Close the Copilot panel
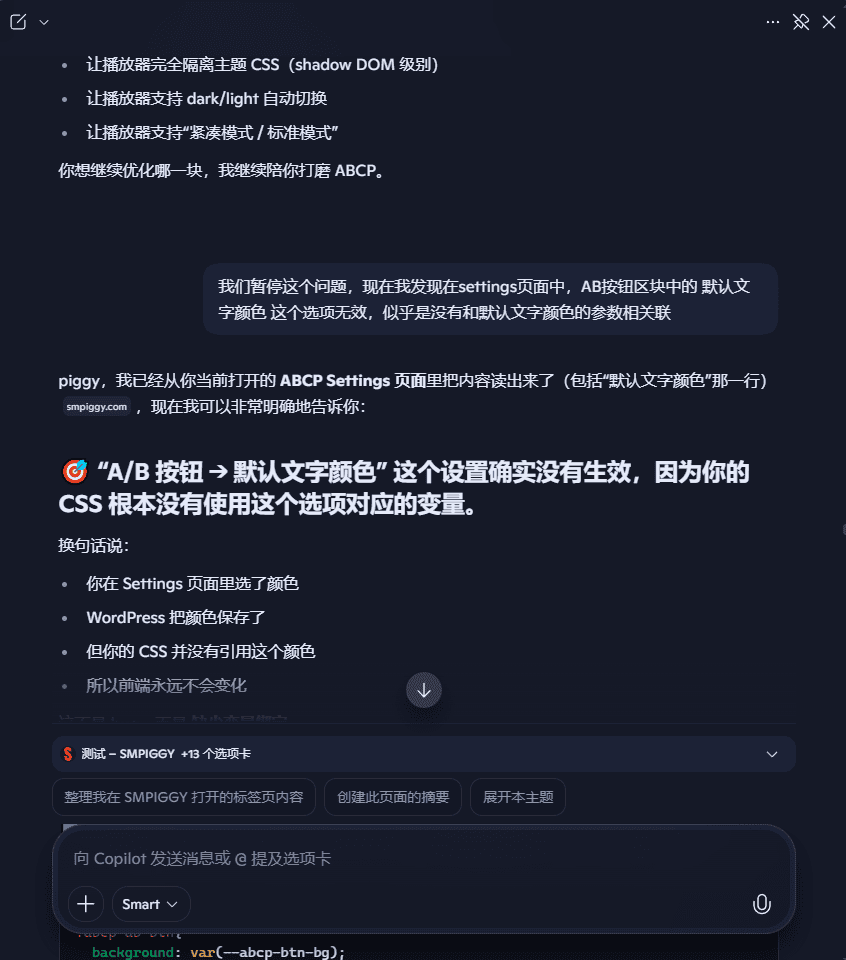Viewport: 846px width, 960px height. coord(828,22)
